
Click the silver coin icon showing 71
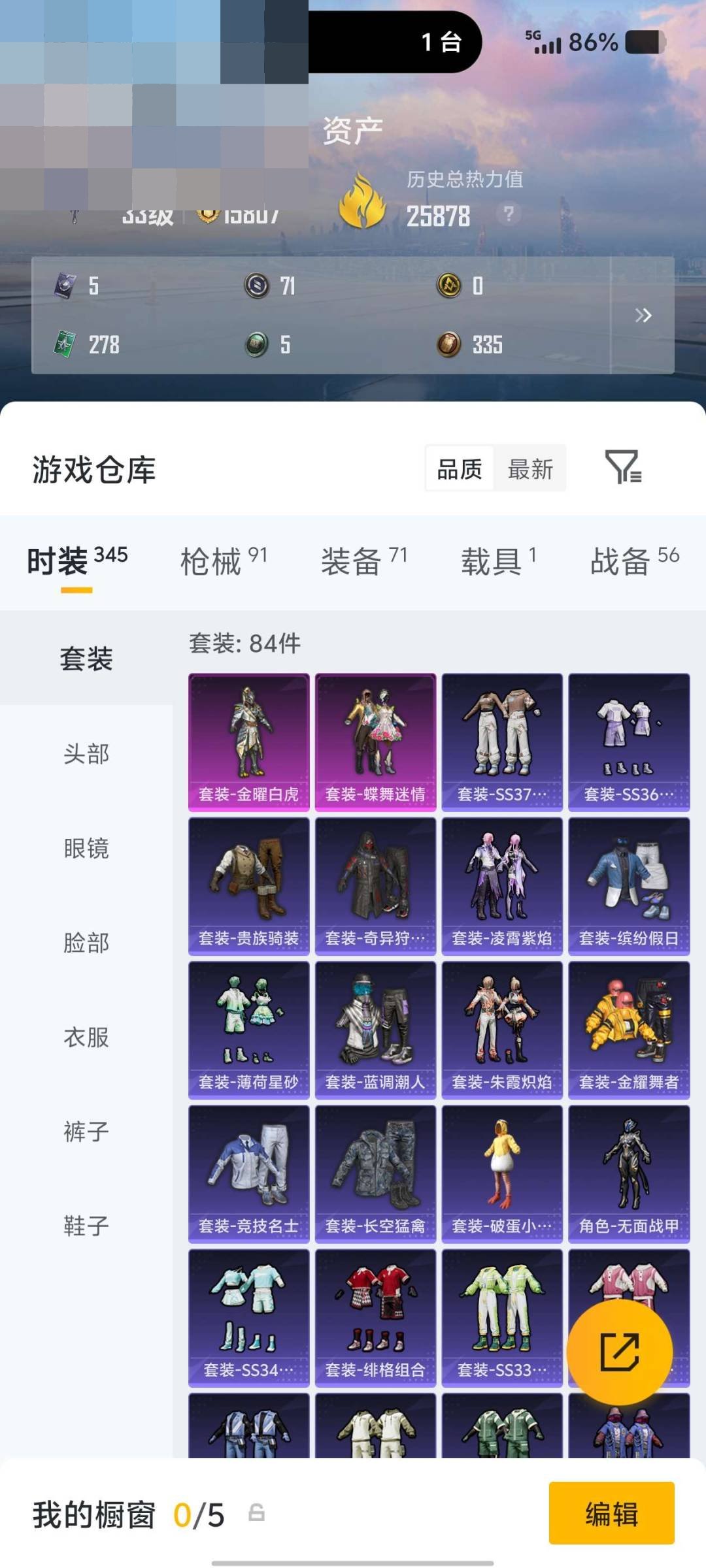click(255, 286)
